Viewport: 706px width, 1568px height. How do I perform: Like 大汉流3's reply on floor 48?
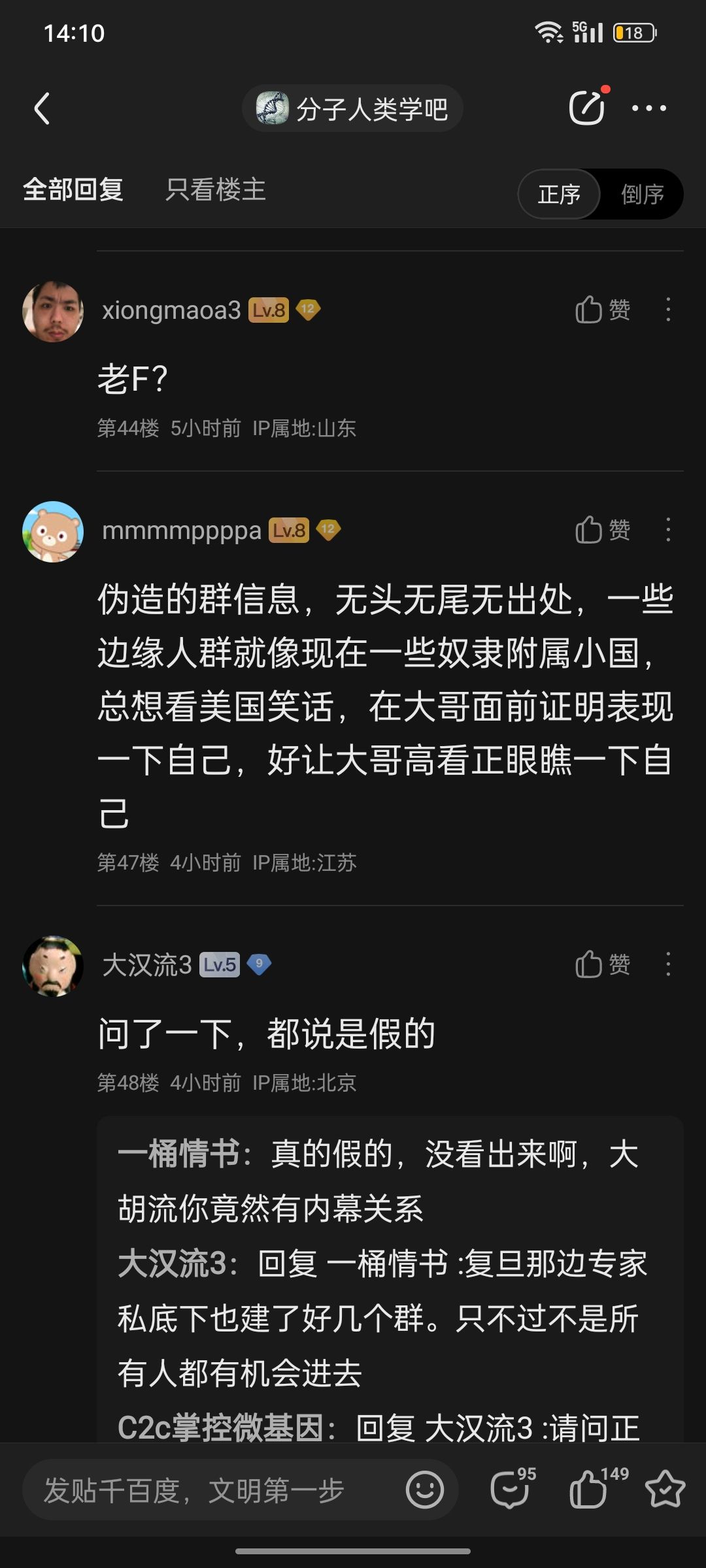pyautogui.click(x=602, y=964)
